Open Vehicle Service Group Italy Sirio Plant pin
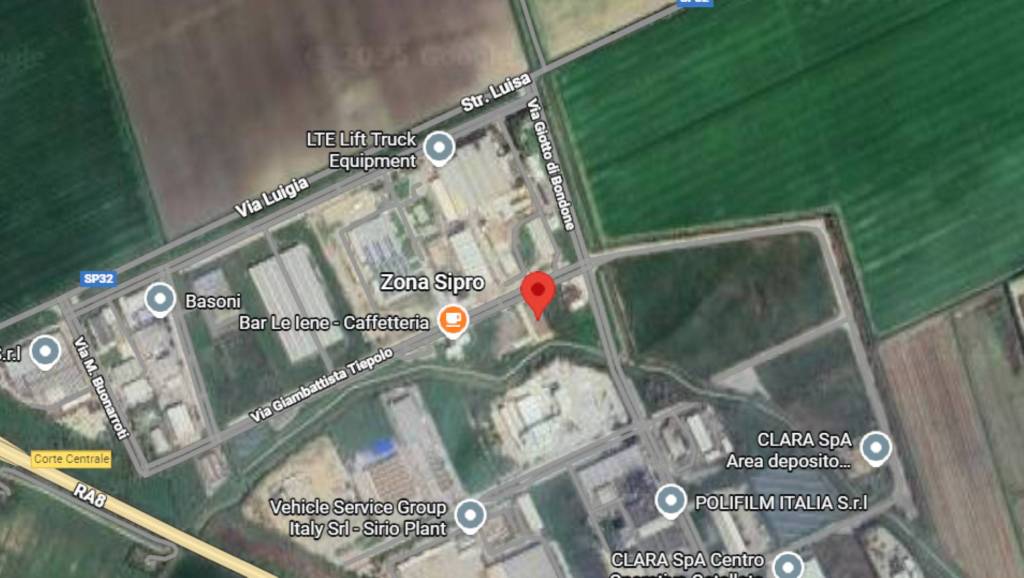This screenshot has height=578, width=1024. pyautogui.click(x=470, y=516)
